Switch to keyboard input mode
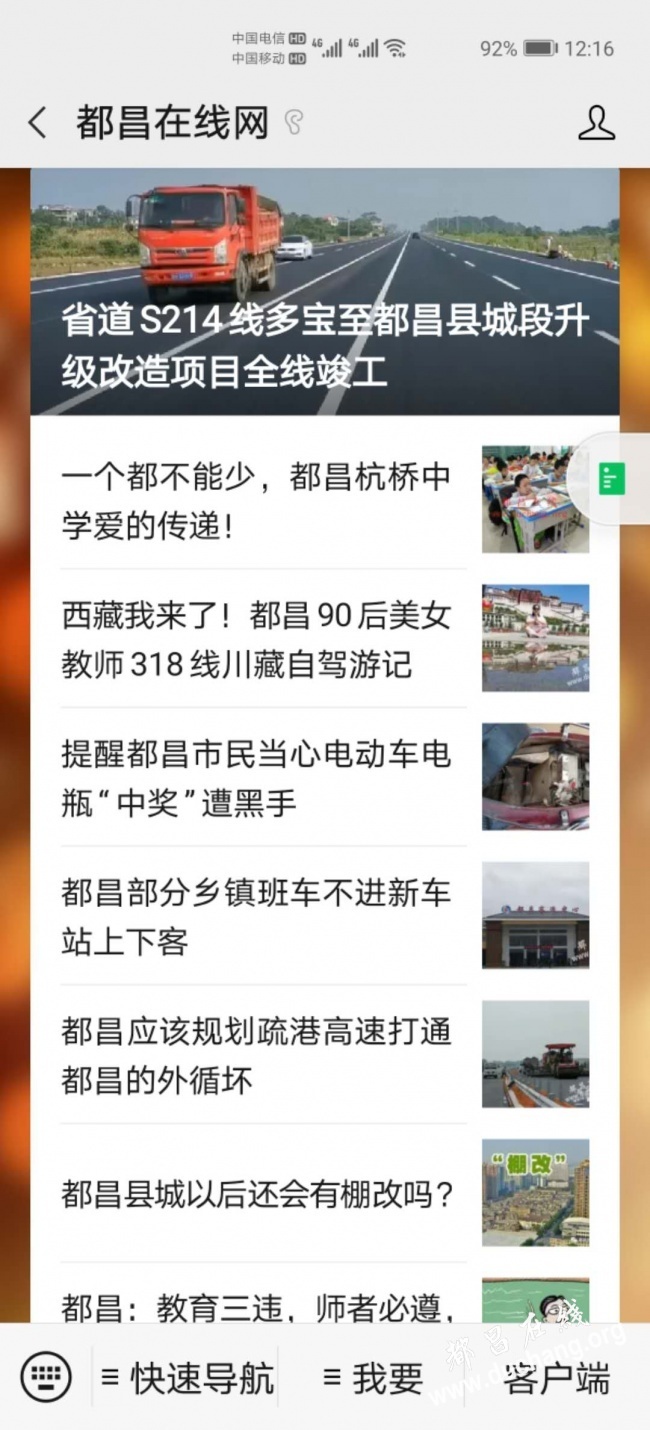 46,1378
